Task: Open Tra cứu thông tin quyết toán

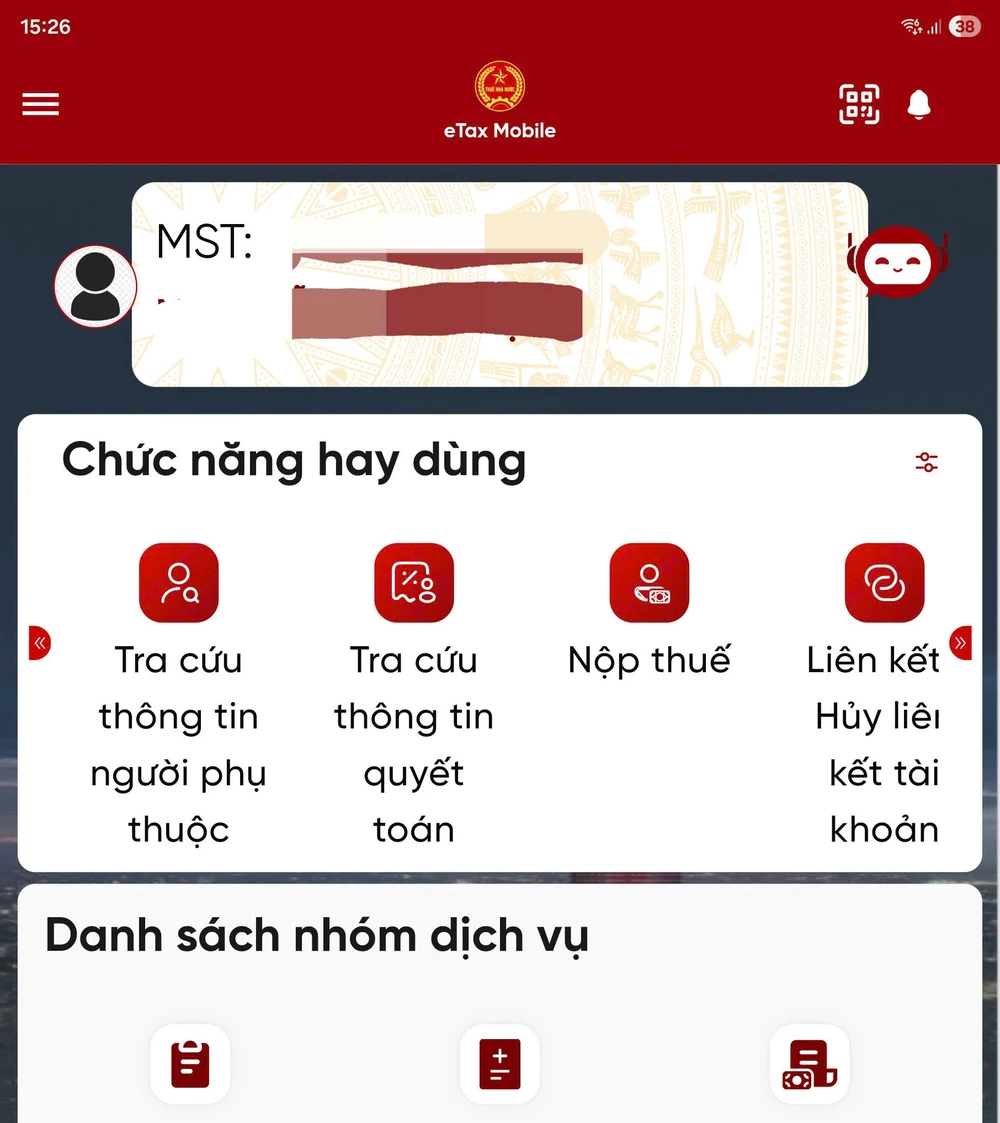Action: pos(414,583)
